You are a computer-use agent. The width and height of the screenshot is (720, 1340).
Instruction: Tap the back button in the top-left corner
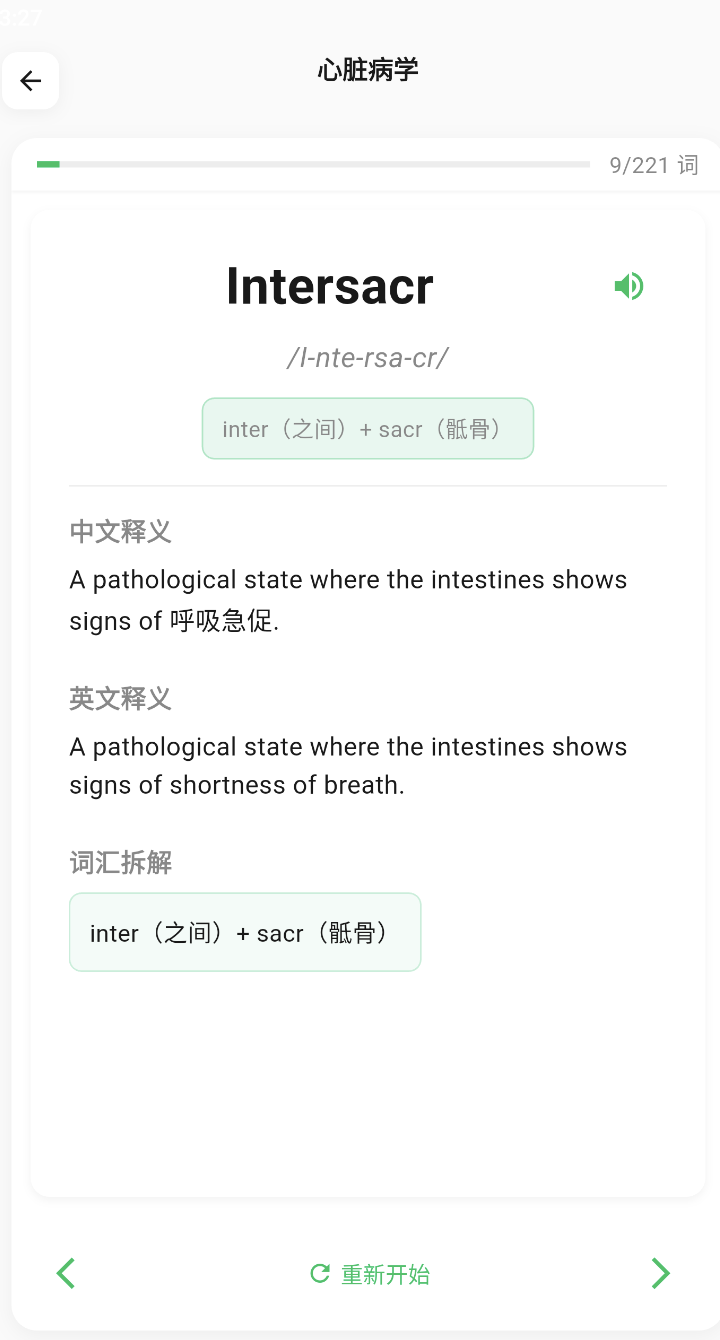pyautogui.click(x=30, y=80)
